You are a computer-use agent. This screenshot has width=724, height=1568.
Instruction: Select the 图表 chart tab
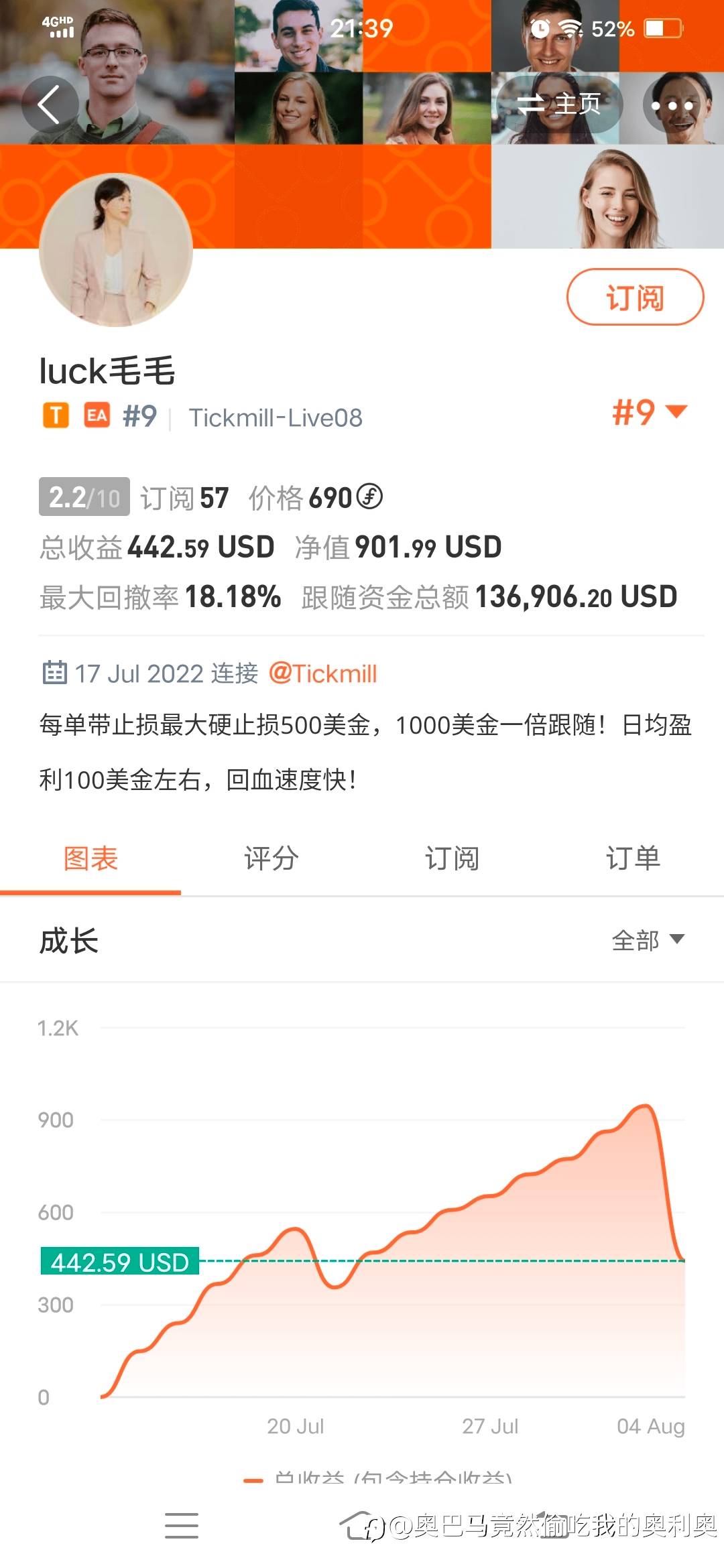(90, 858)
